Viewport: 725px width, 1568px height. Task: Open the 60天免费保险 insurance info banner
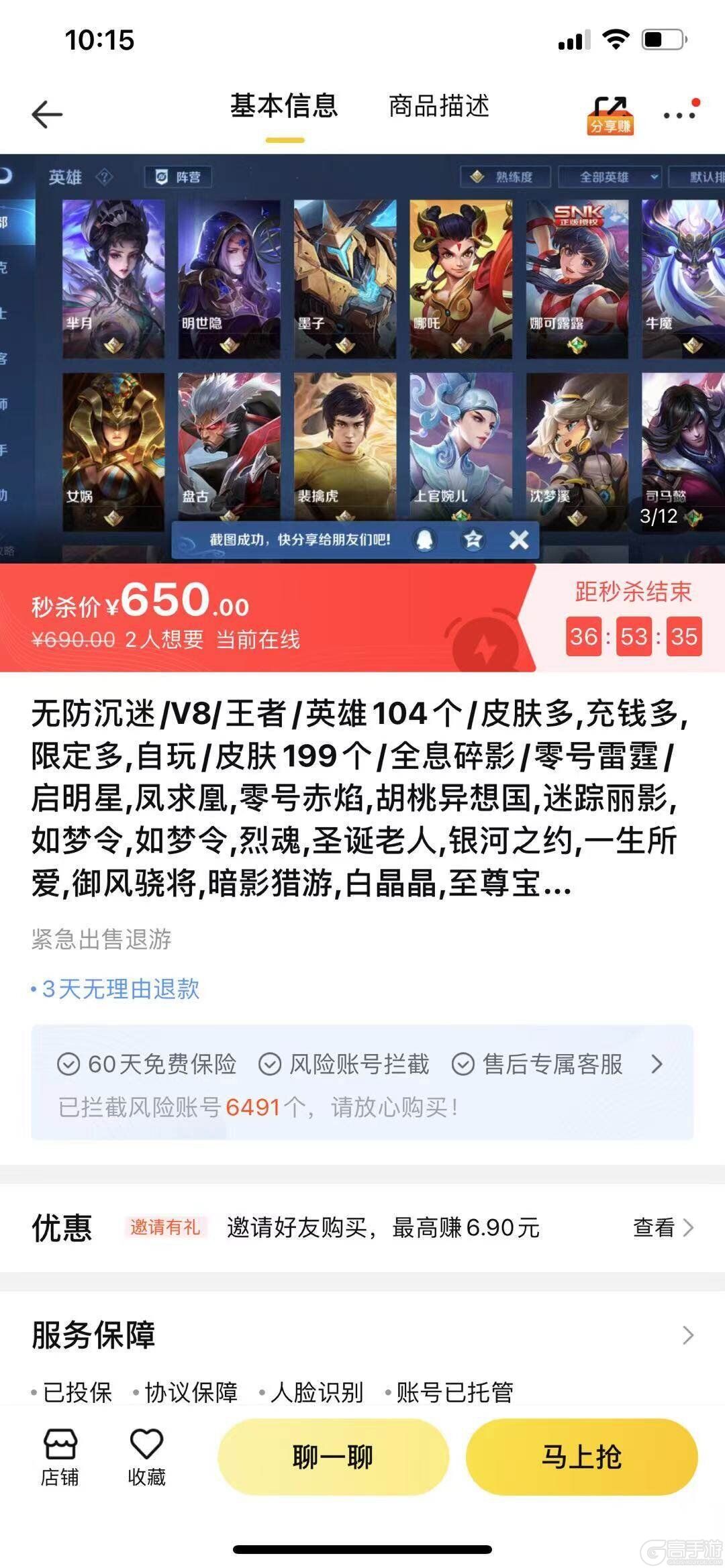[x=362, y=1083]
